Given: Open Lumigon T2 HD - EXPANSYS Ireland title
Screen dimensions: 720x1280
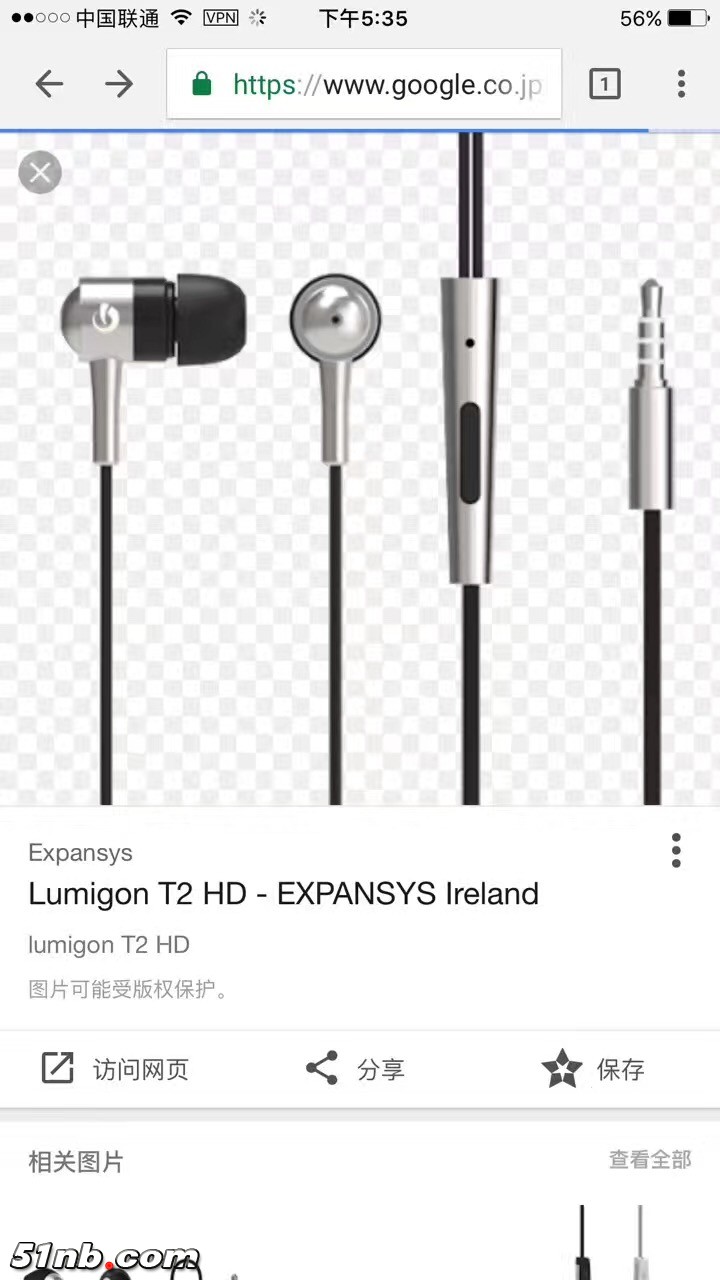Looking at the screenshot, I should click(x=283, y=893).
